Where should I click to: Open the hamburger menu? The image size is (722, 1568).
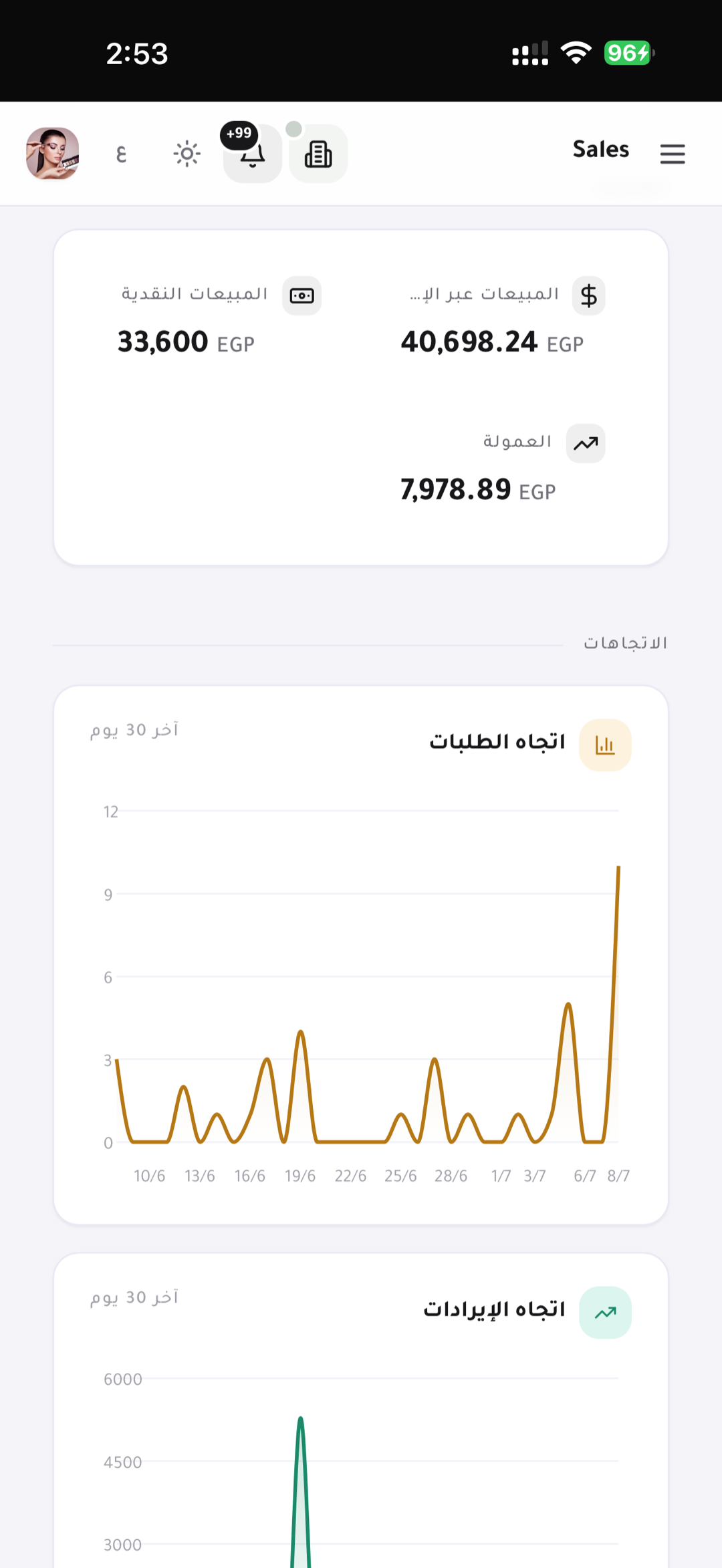point(672,154)
